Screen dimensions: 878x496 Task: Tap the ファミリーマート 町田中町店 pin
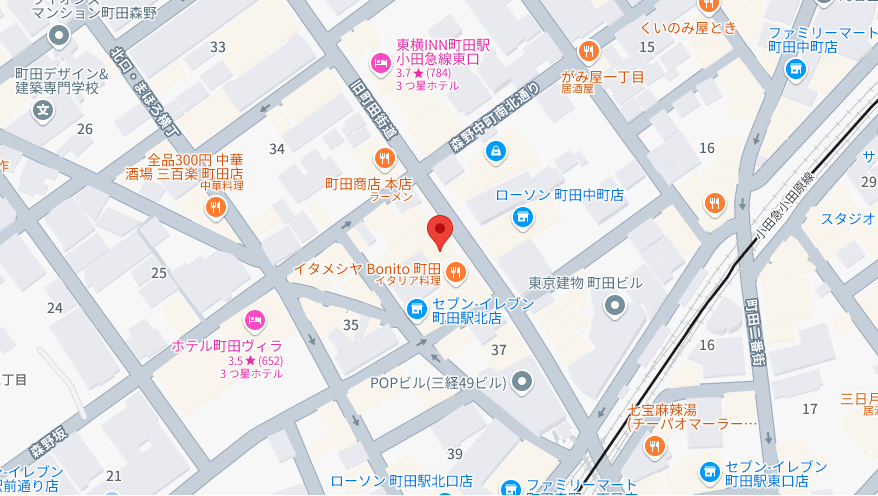(796, 68)
